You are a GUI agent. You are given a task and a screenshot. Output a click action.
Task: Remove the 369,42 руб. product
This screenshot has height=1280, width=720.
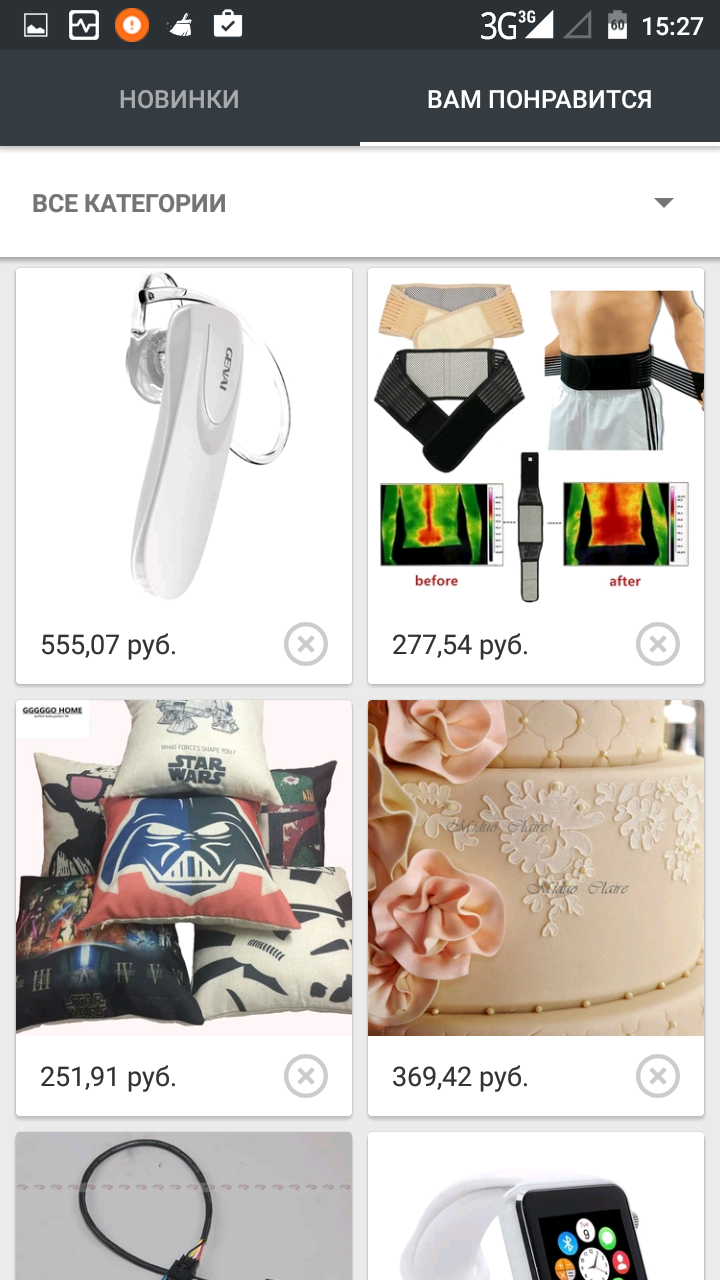coord(657,1077)
